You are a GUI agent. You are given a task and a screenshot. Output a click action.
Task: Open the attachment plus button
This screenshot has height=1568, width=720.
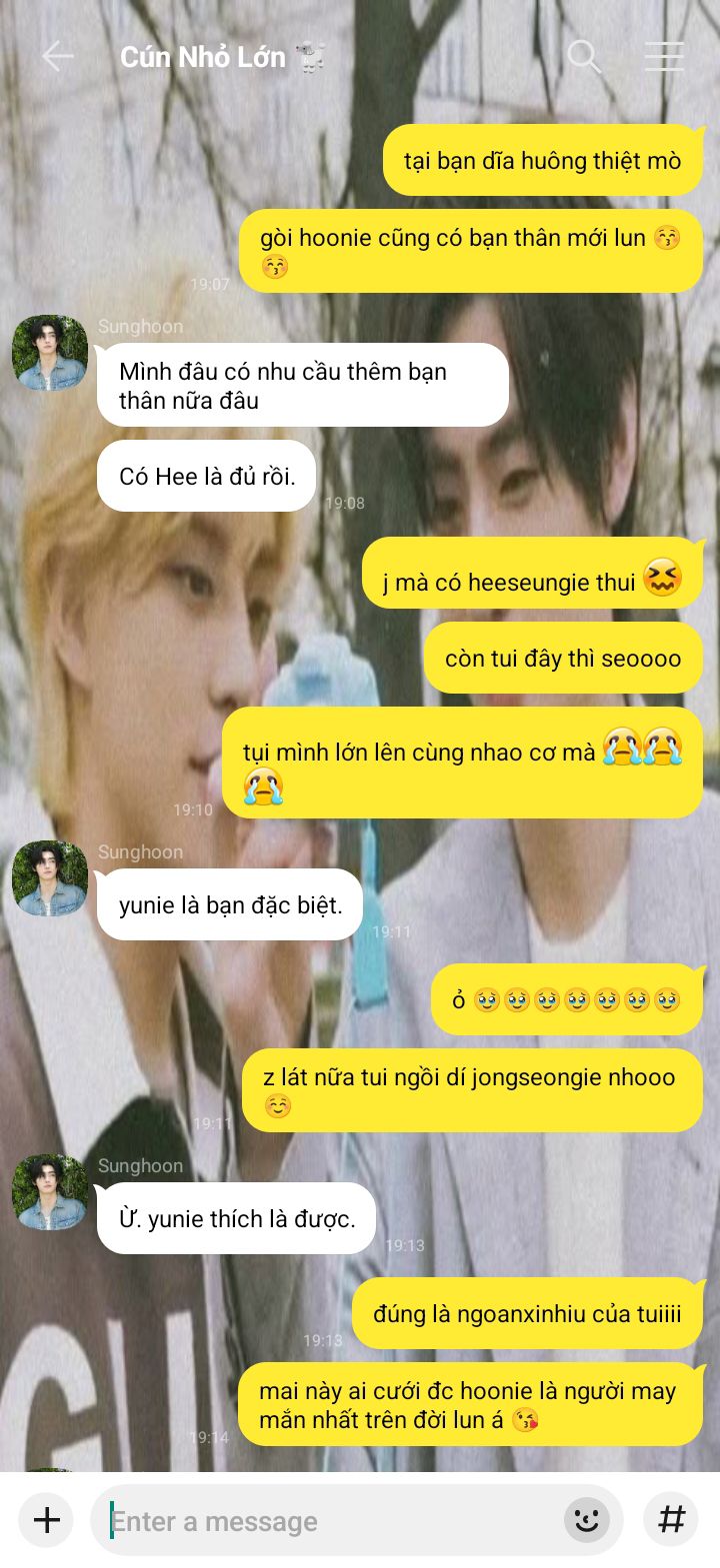[x=47, y=1520]
